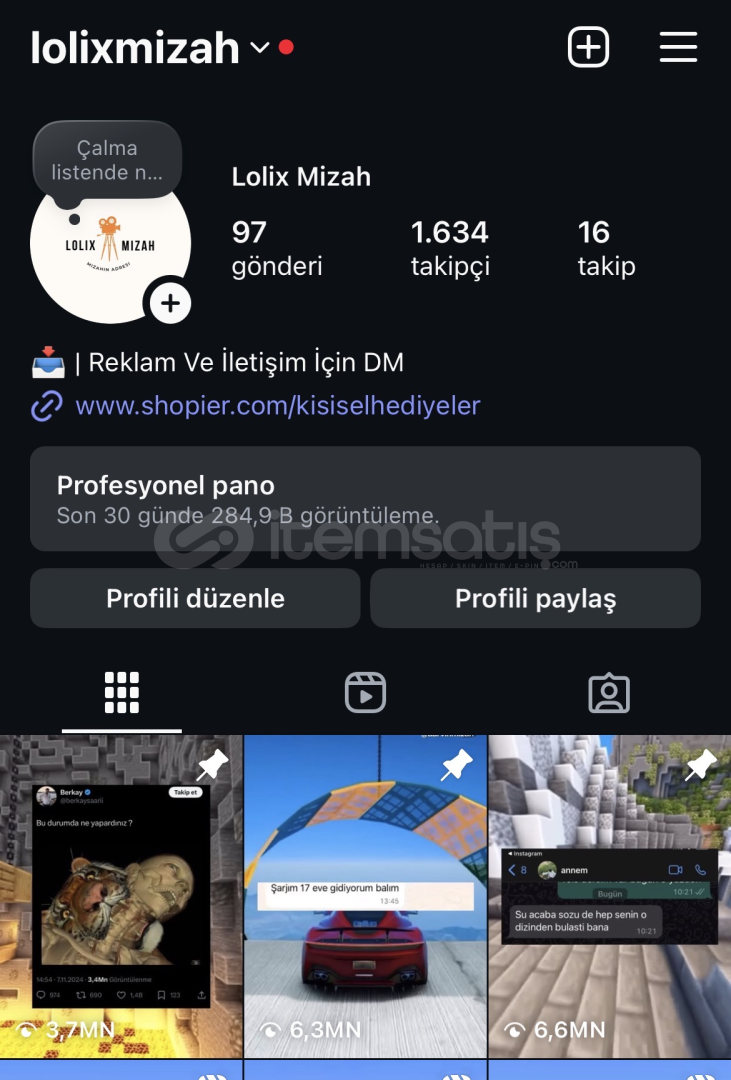The width and height of the screenshot is (731, 1080).
Task: Add a story via profile picture plus
Action: pyautogui.click(x=170, y=303)
